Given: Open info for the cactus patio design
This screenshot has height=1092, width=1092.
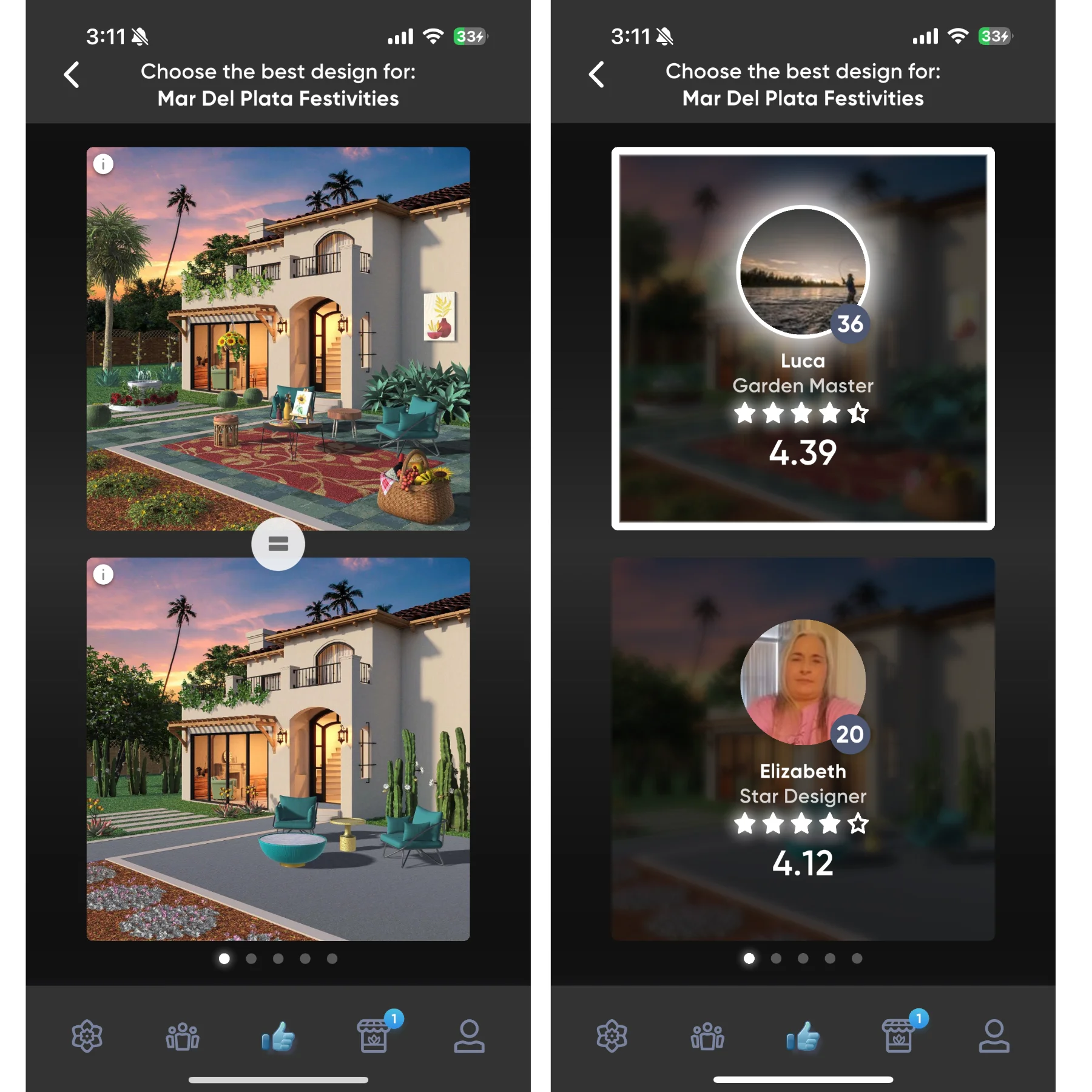Looking at the screenshot, I should 103,574.
